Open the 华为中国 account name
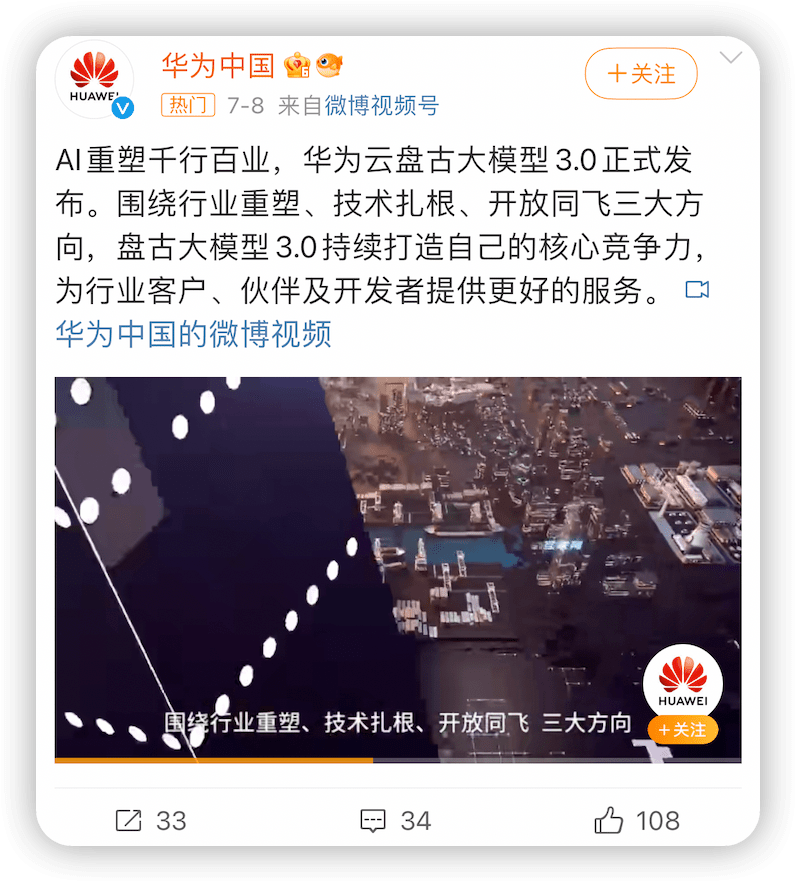Viewport: 796px width, 882px height. 218,66
